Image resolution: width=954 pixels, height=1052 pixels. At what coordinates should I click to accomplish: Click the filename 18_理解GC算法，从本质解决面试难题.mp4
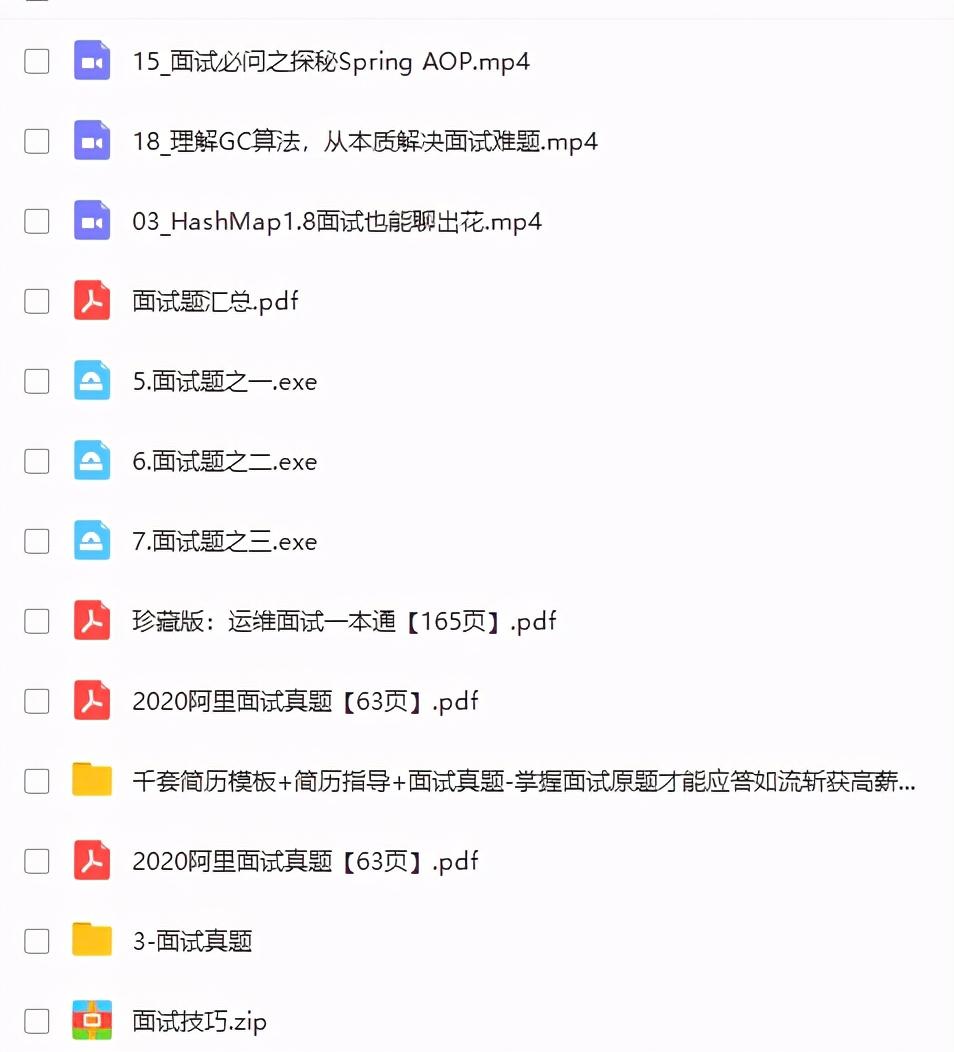coord(365,141)
